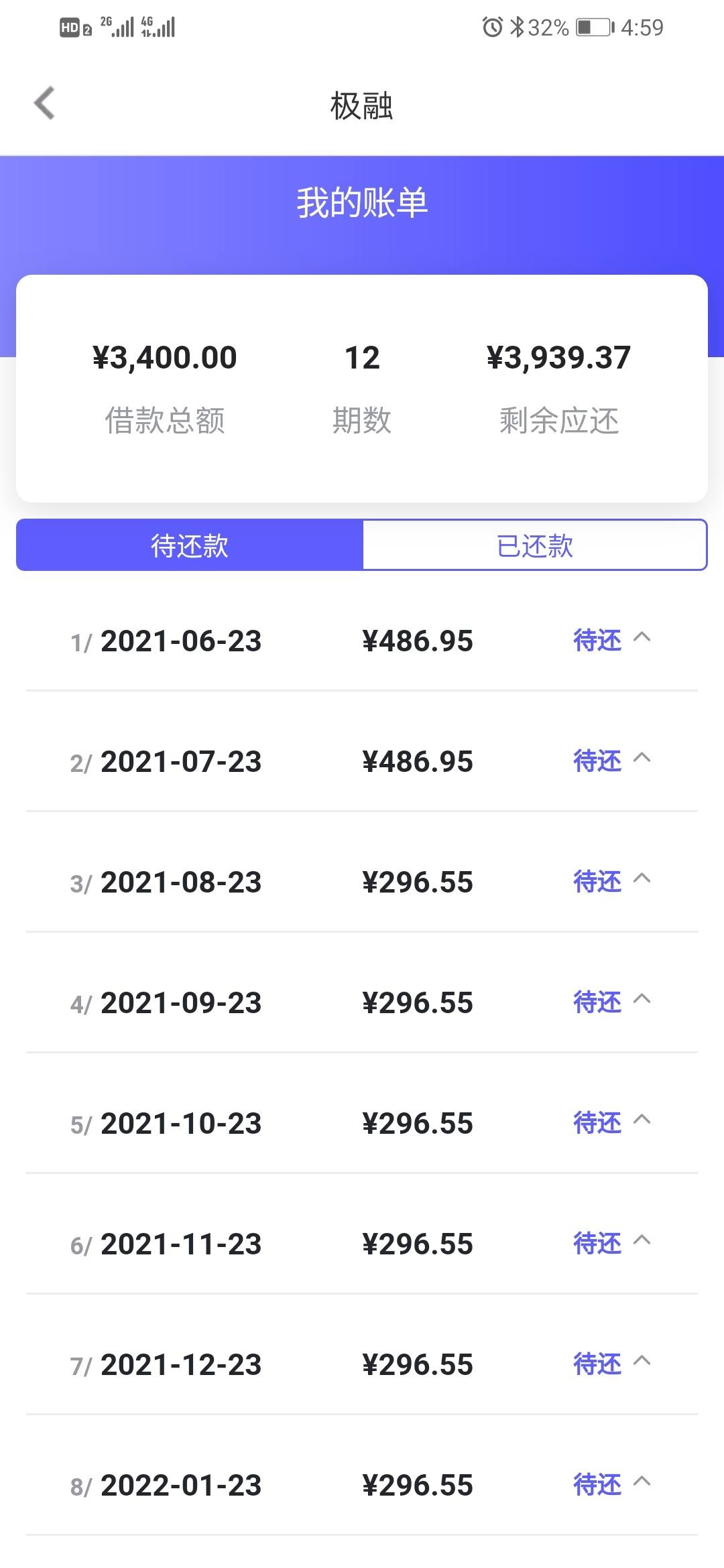Viewport: 724px width, 1568px height.
Task: Switch to the 待还款 tab
Action: tap(190, 545)
